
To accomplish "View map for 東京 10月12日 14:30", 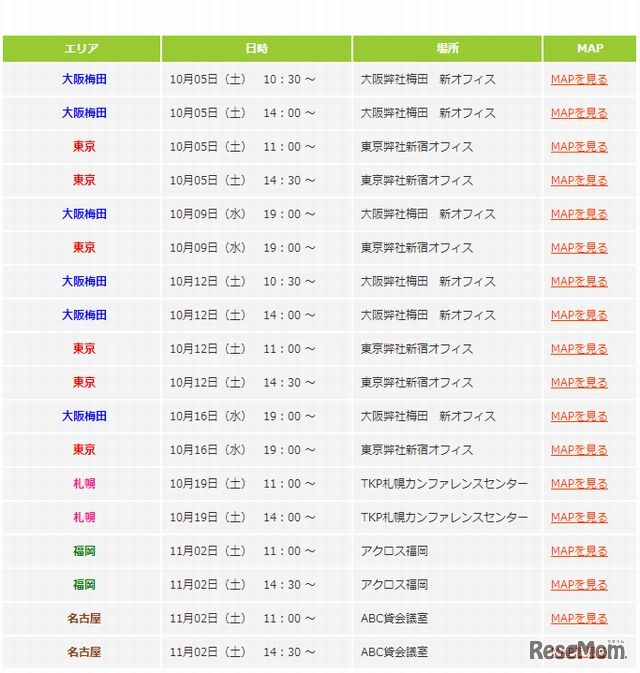I will click(x=579, y=383).
